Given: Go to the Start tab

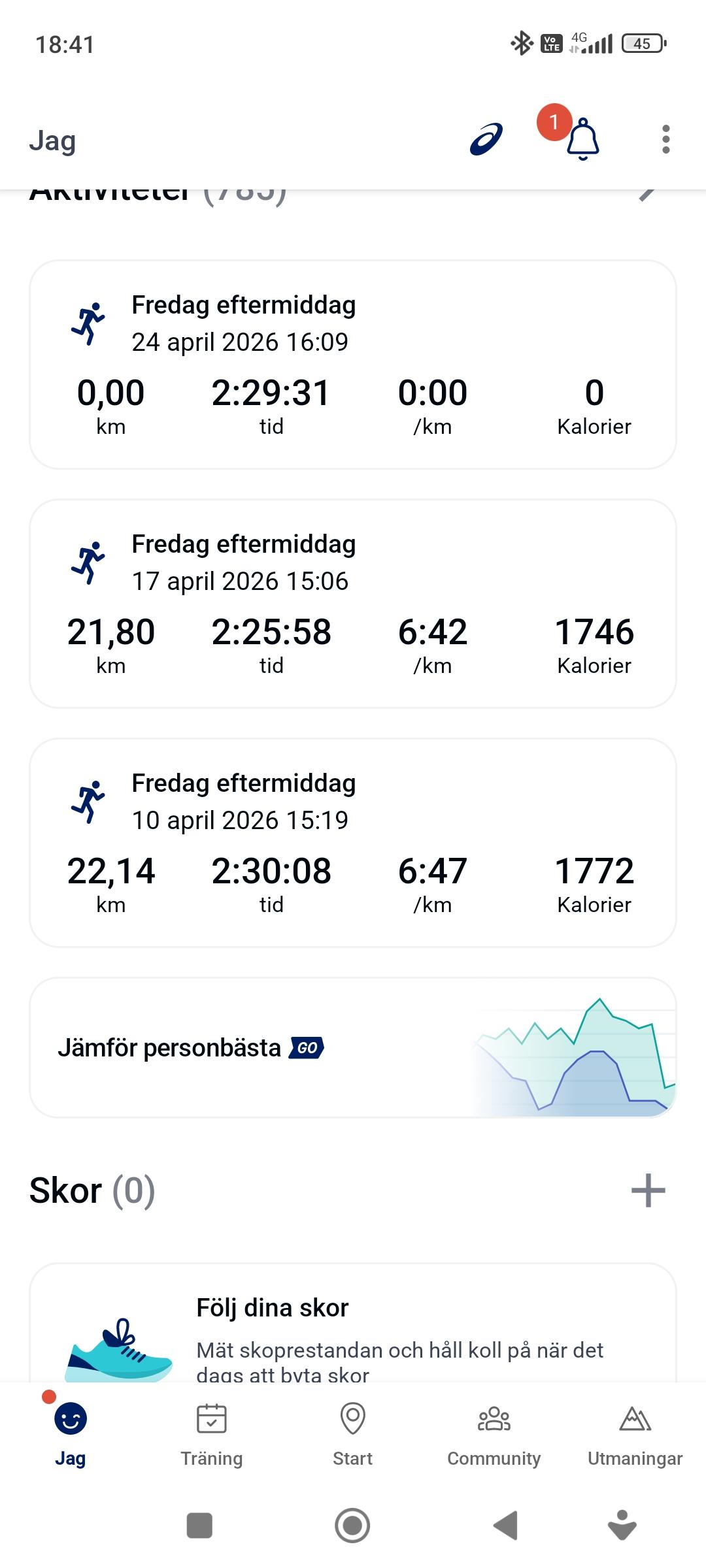Looking at the screenshot, I should pos(353,1431).
